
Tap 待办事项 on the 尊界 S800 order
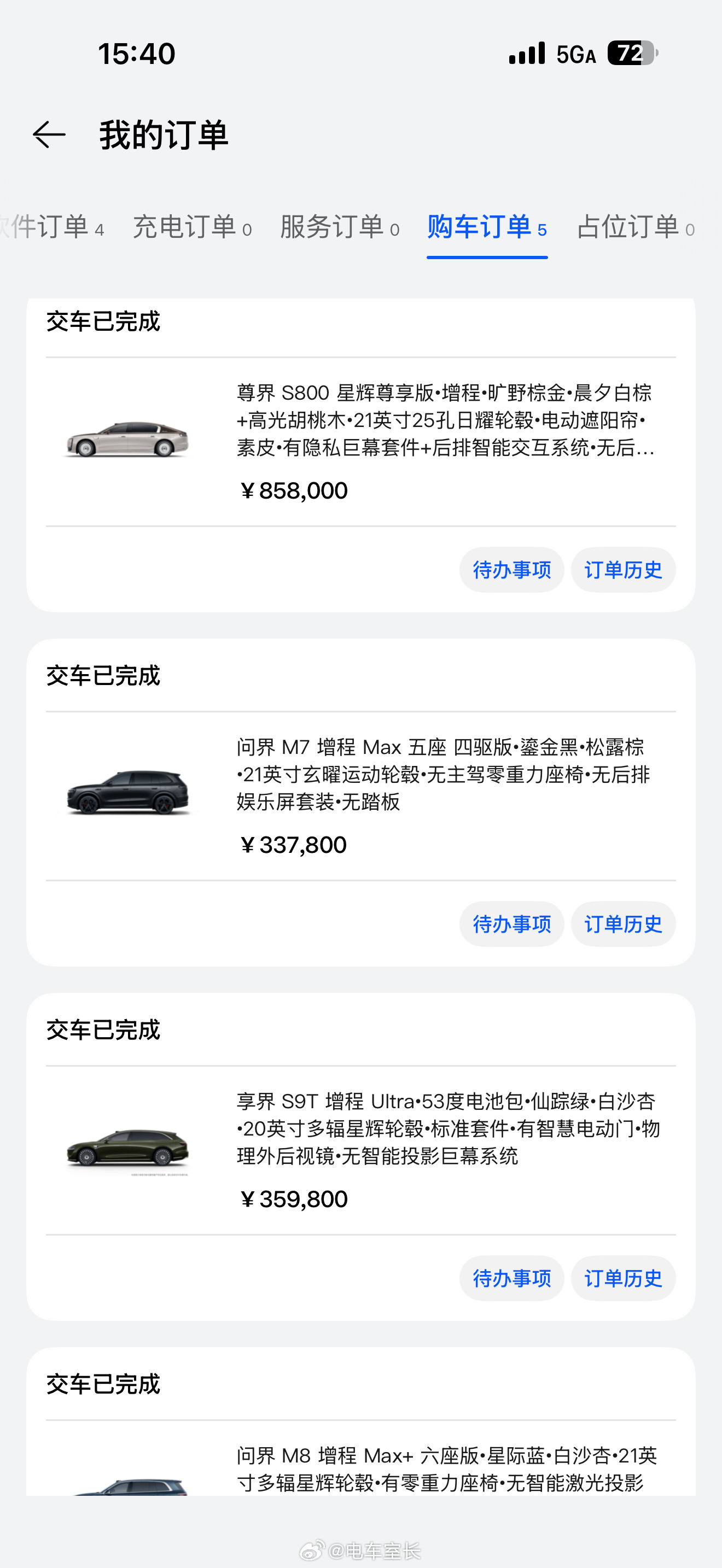511,570
